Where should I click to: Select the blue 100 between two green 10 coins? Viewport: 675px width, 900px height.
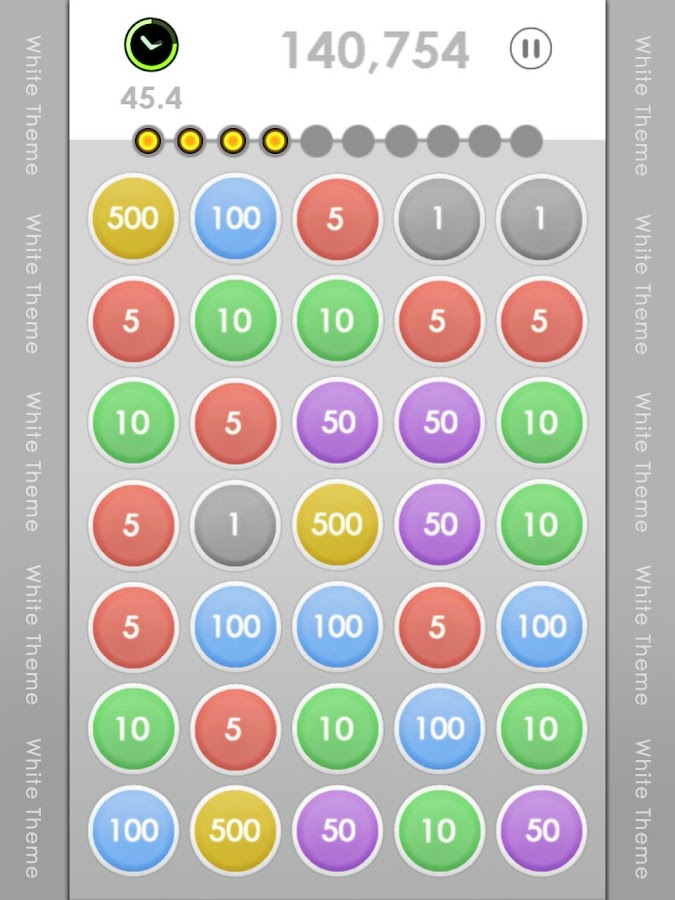440,728
